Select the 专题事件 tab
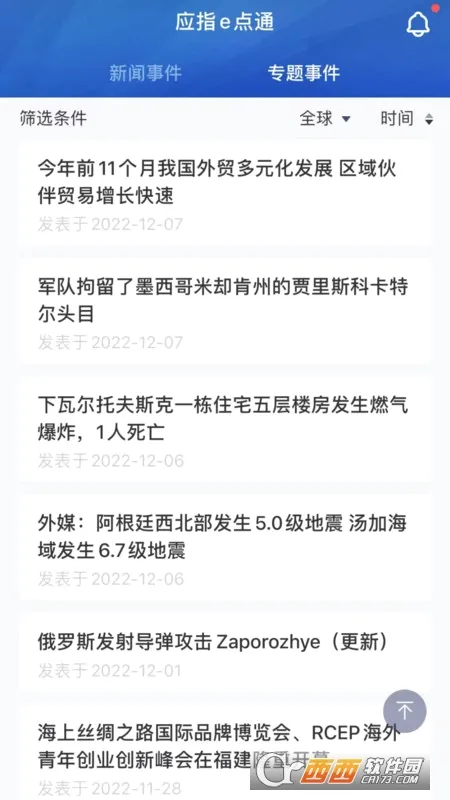This screenshot has height=800, width=450. click(304, 73)
